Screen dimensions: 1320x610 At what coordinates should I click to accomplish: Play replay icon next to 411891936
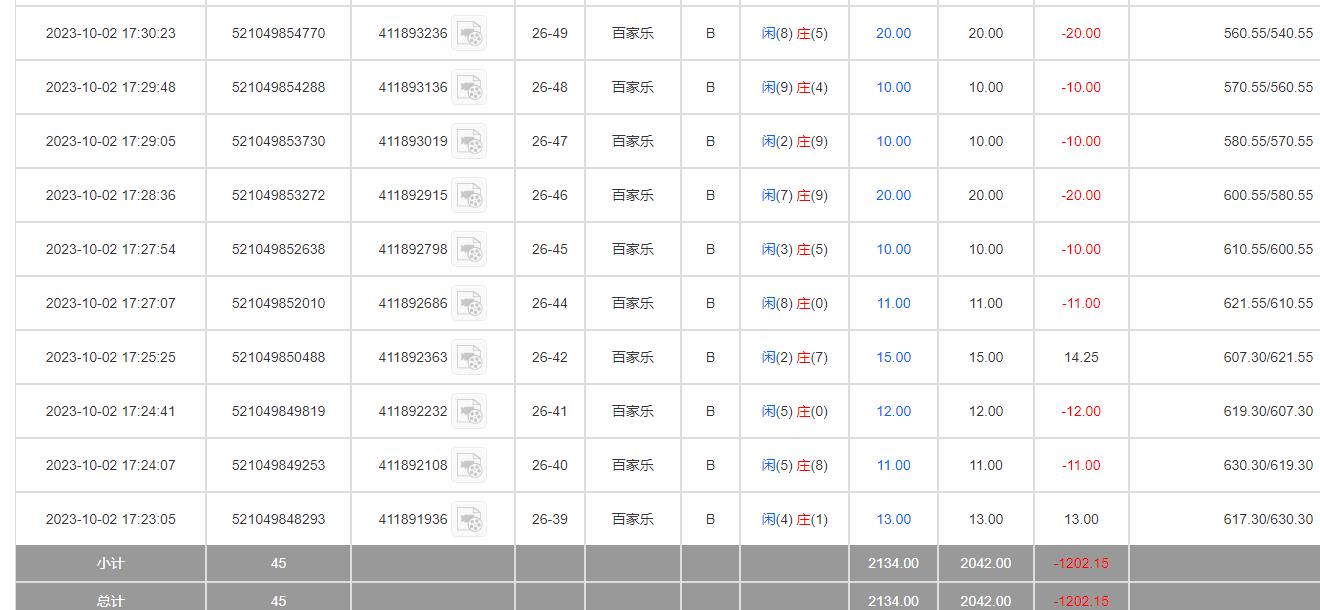tap(469, 520)
